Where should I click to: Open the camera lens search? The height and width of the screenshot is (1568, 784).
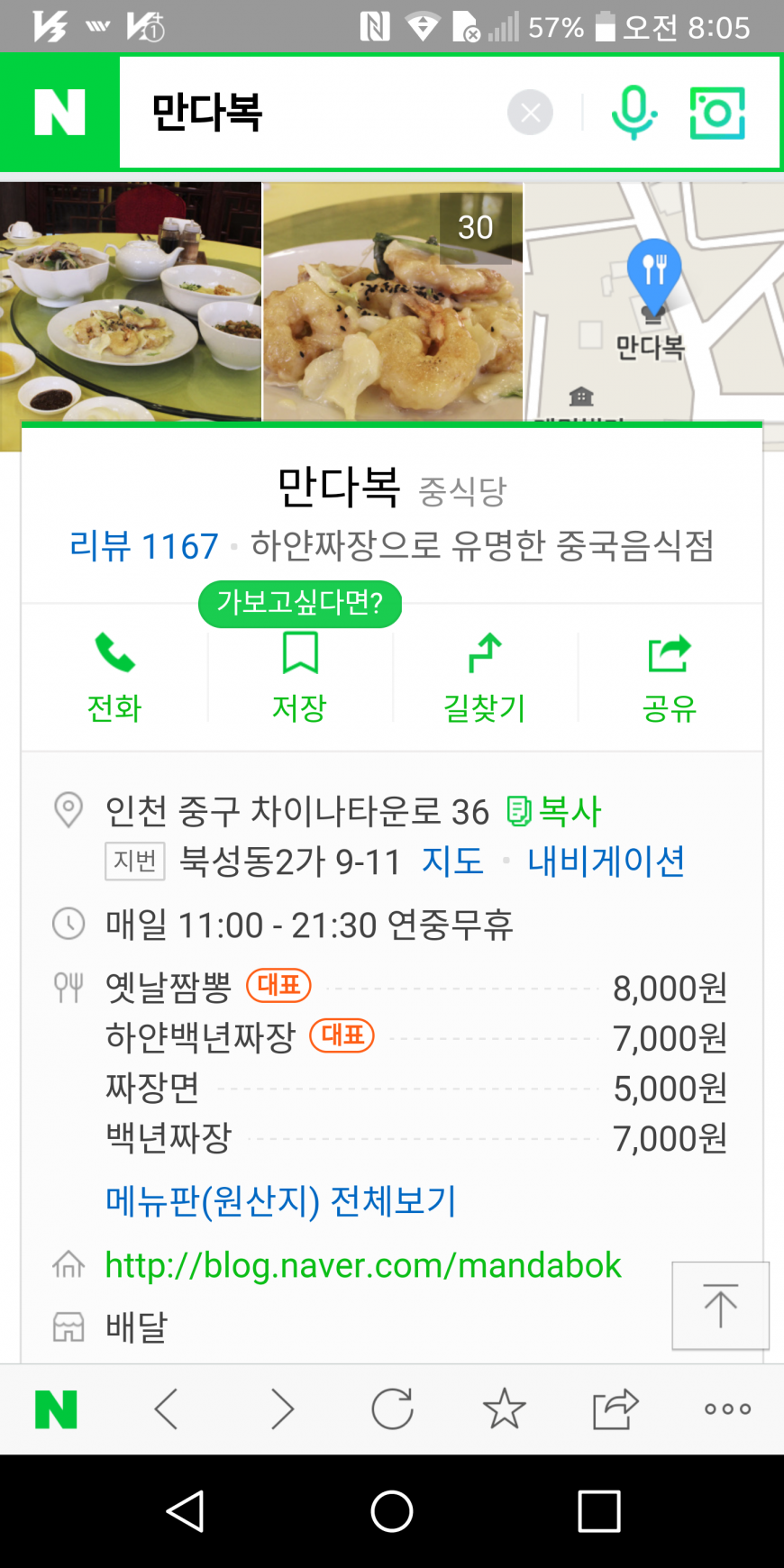[x=717, y=113]
